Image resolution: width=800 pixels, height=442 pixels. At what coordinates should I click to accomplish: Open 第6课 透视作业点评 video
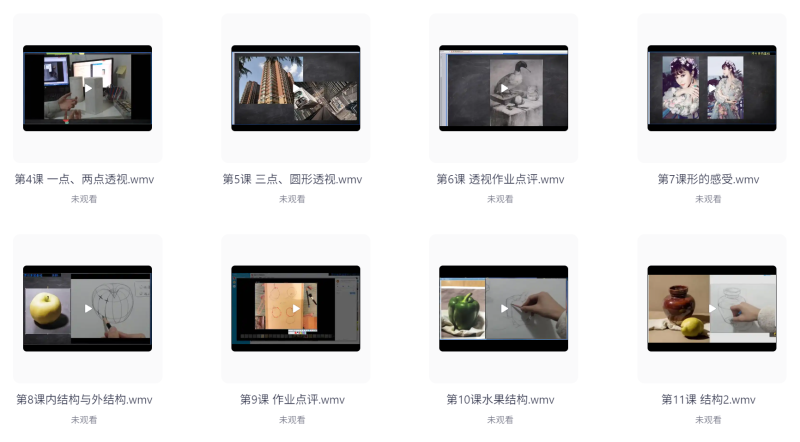tap(504, 88)
